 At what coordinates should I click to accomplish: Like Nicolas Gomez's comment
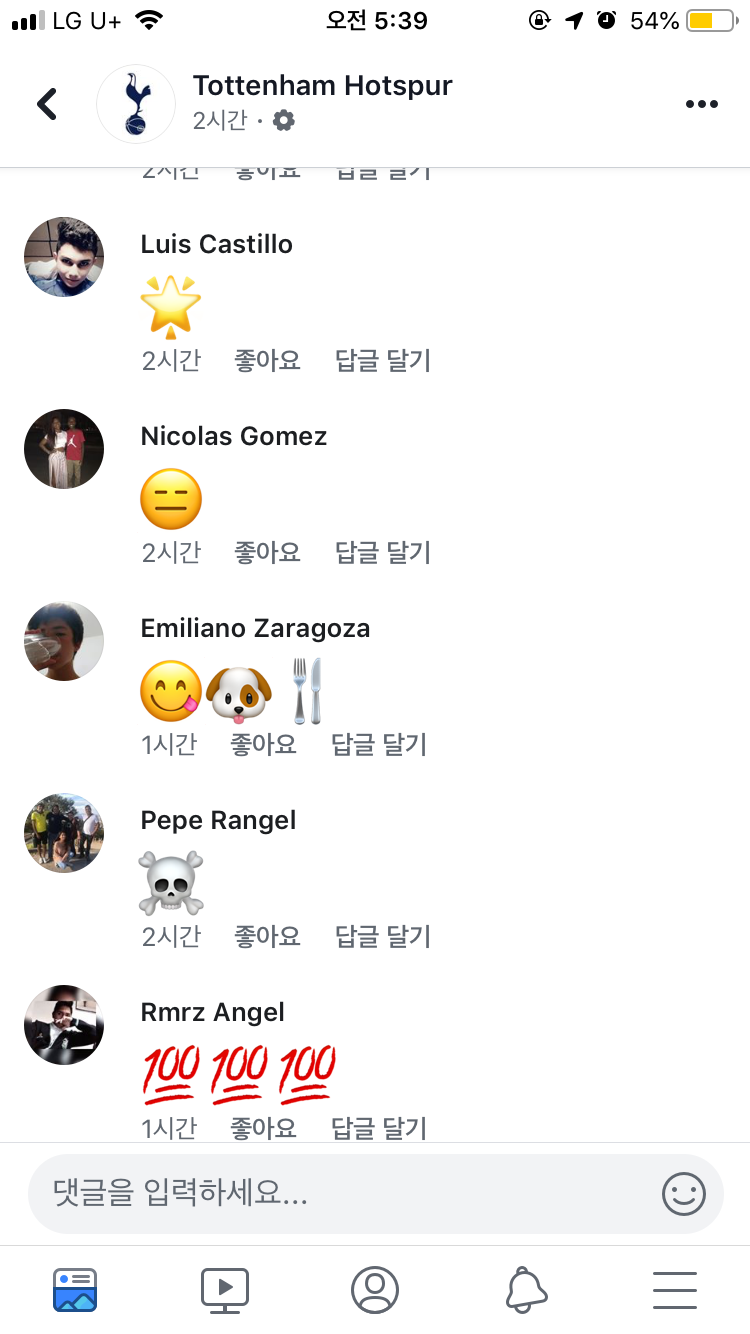click(x=267, y=552)
